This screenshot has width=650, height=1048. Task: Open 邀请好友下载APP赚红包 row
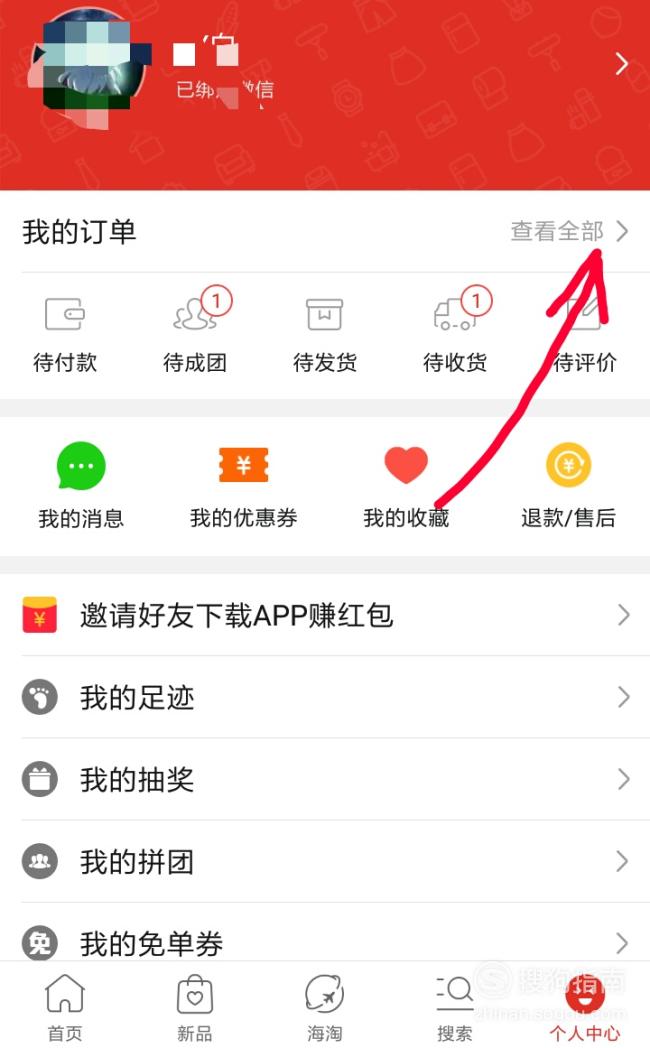point(325,615)
